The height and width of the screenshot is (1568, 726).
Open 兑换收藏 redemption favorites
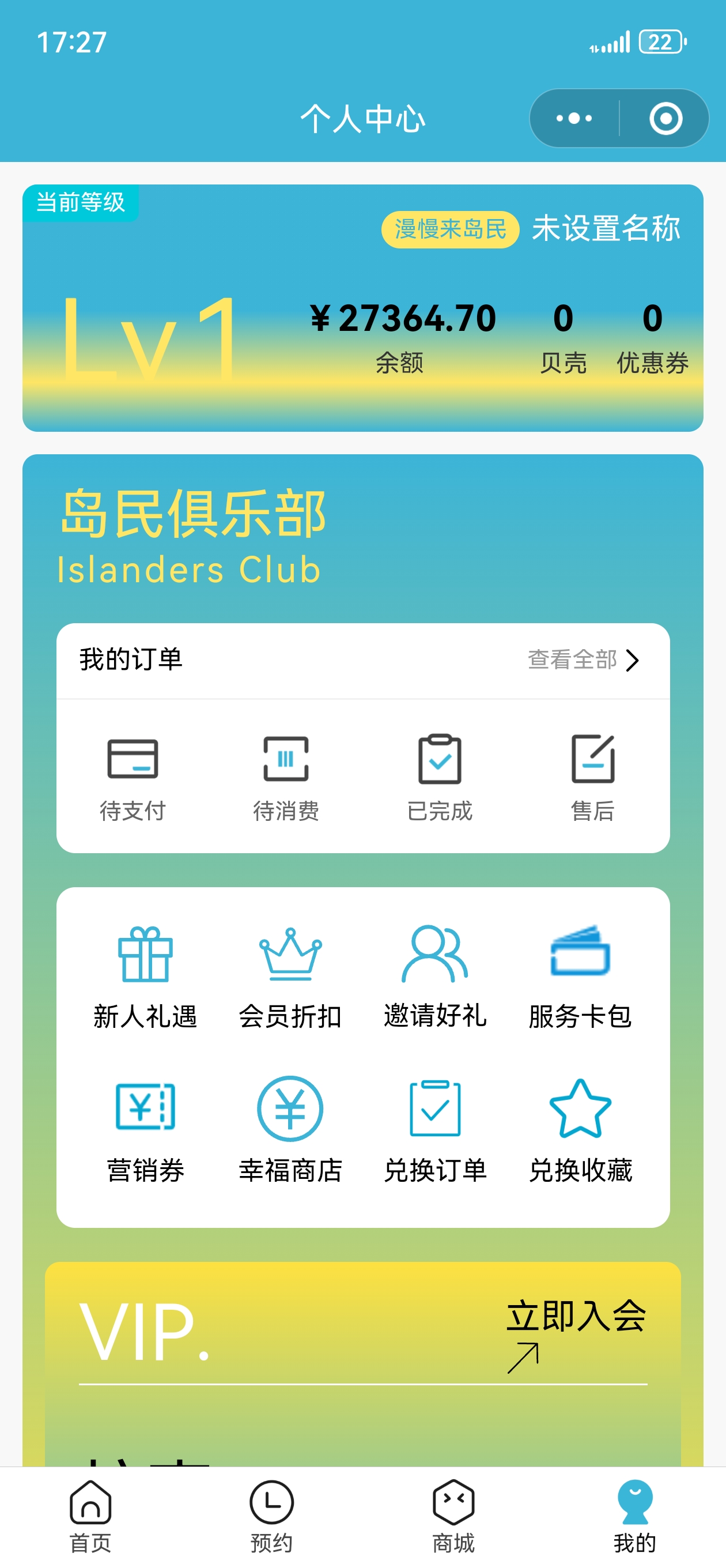click(x=580, y=1130)
